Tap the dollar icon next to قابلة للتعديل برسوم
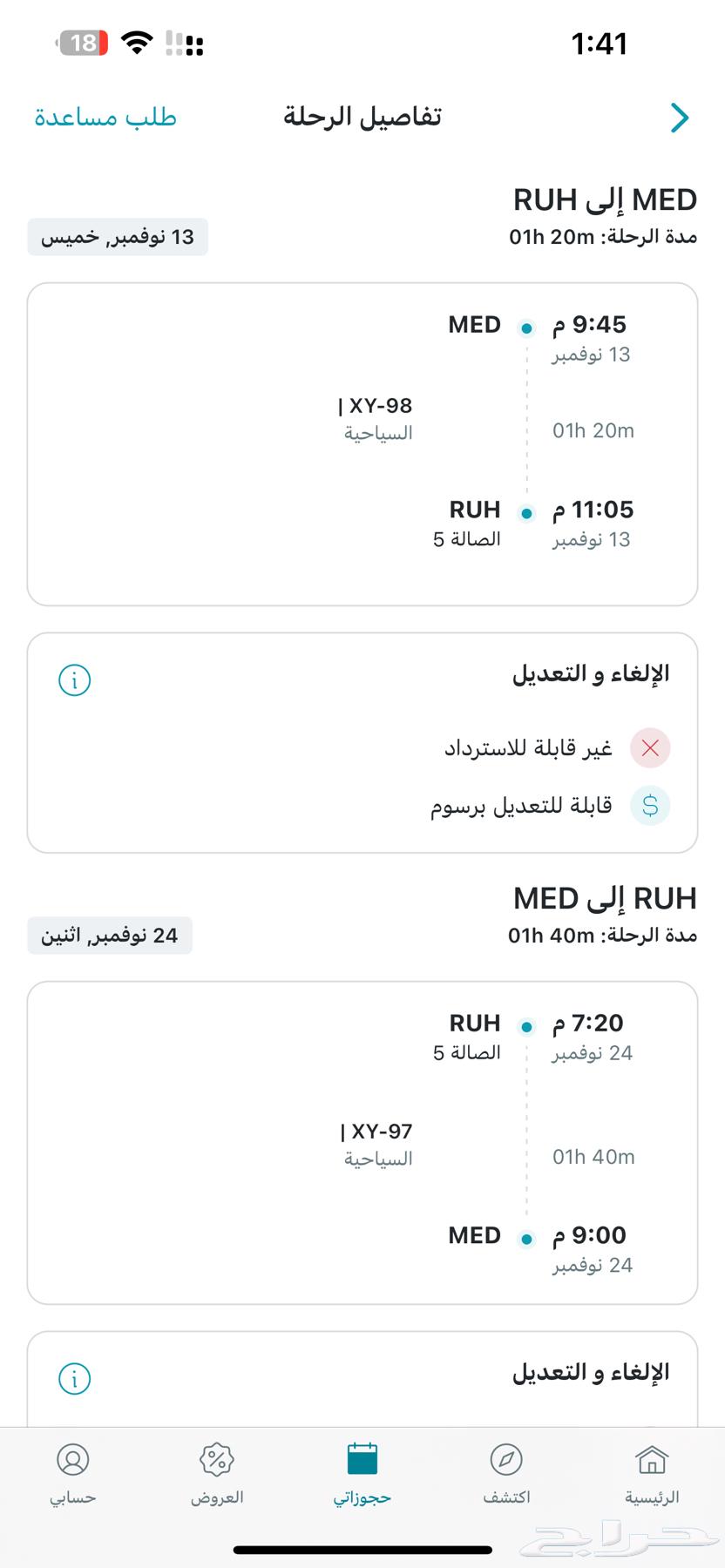 (649, 806)
